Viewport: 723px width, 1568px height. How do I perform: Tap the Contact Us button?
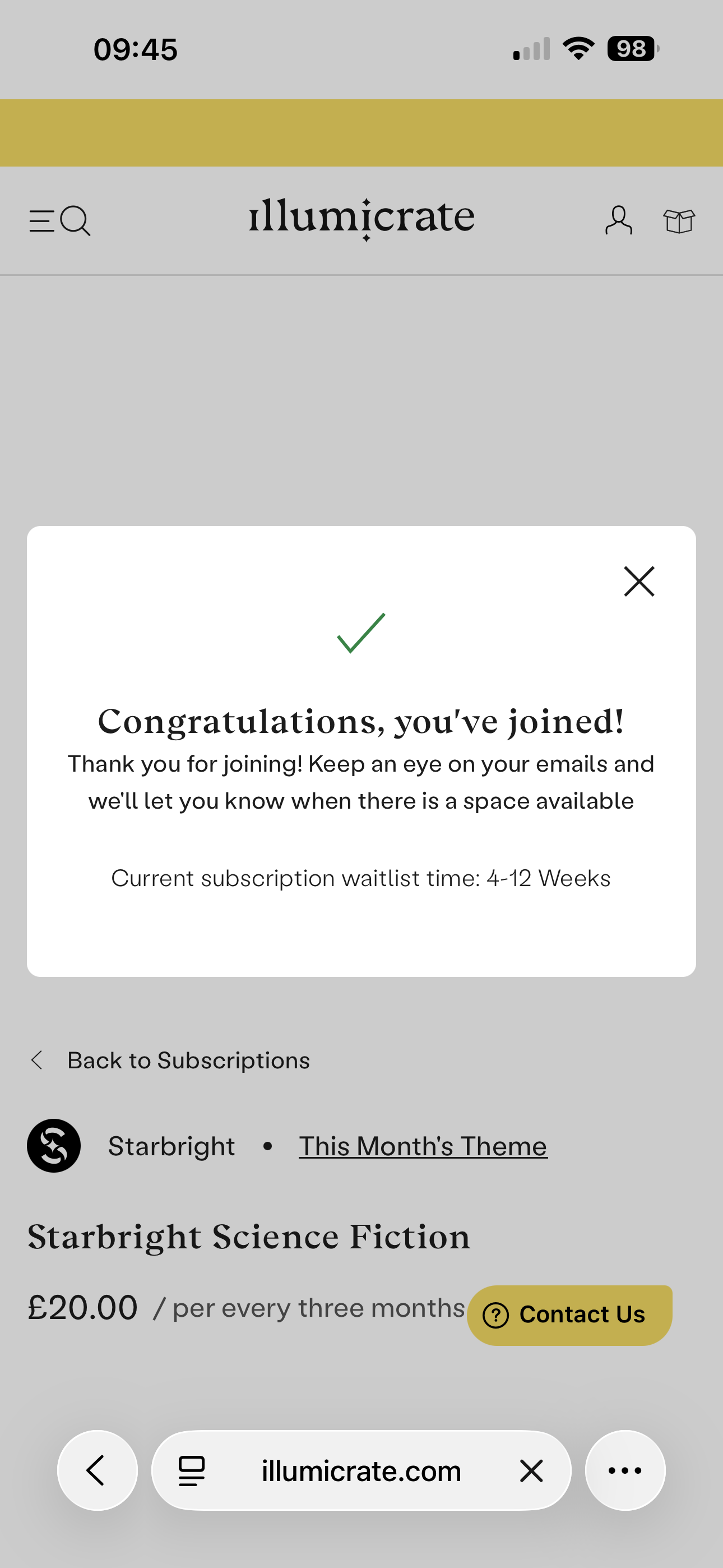(x=569, y=1315)
